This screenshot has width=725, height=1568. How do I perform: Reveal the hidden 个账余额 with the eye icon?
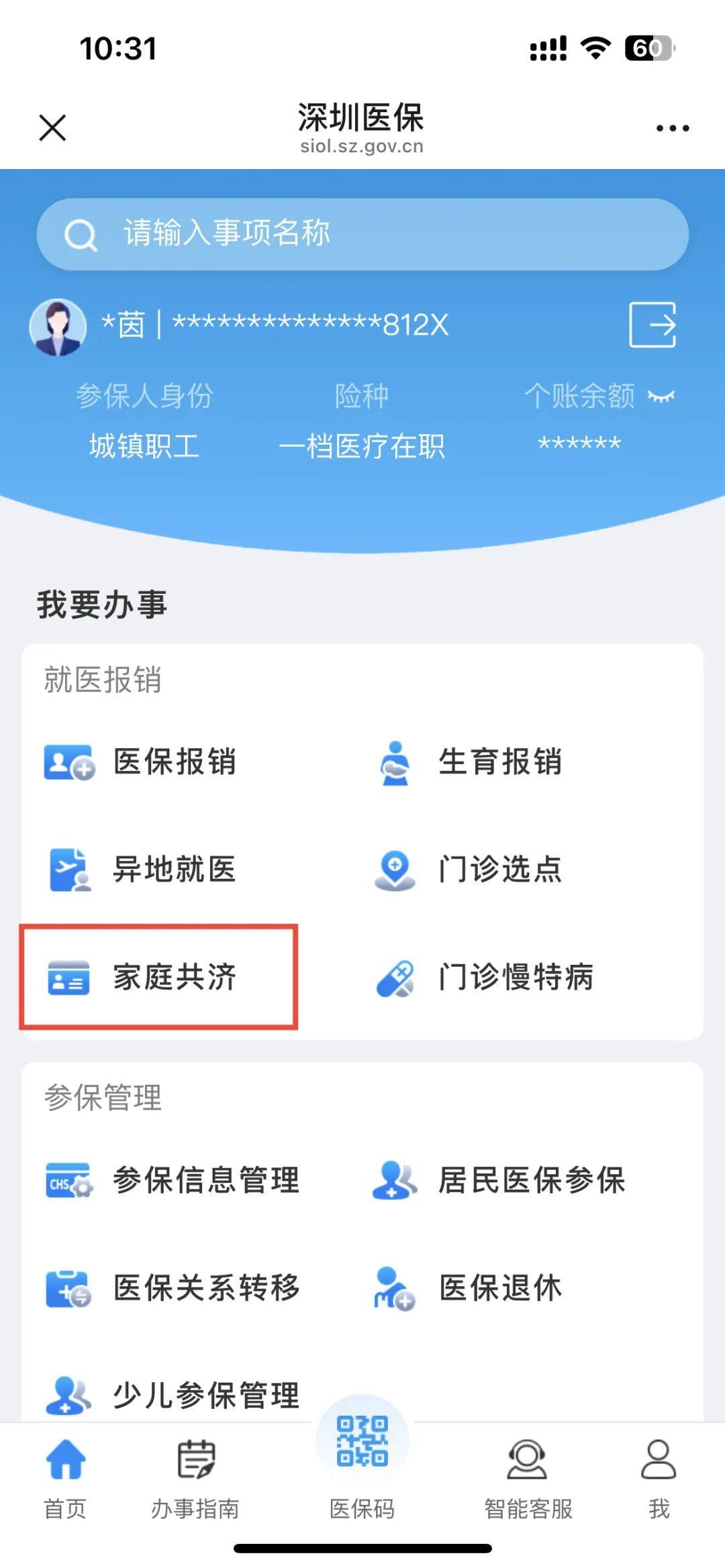coord(661,396)
